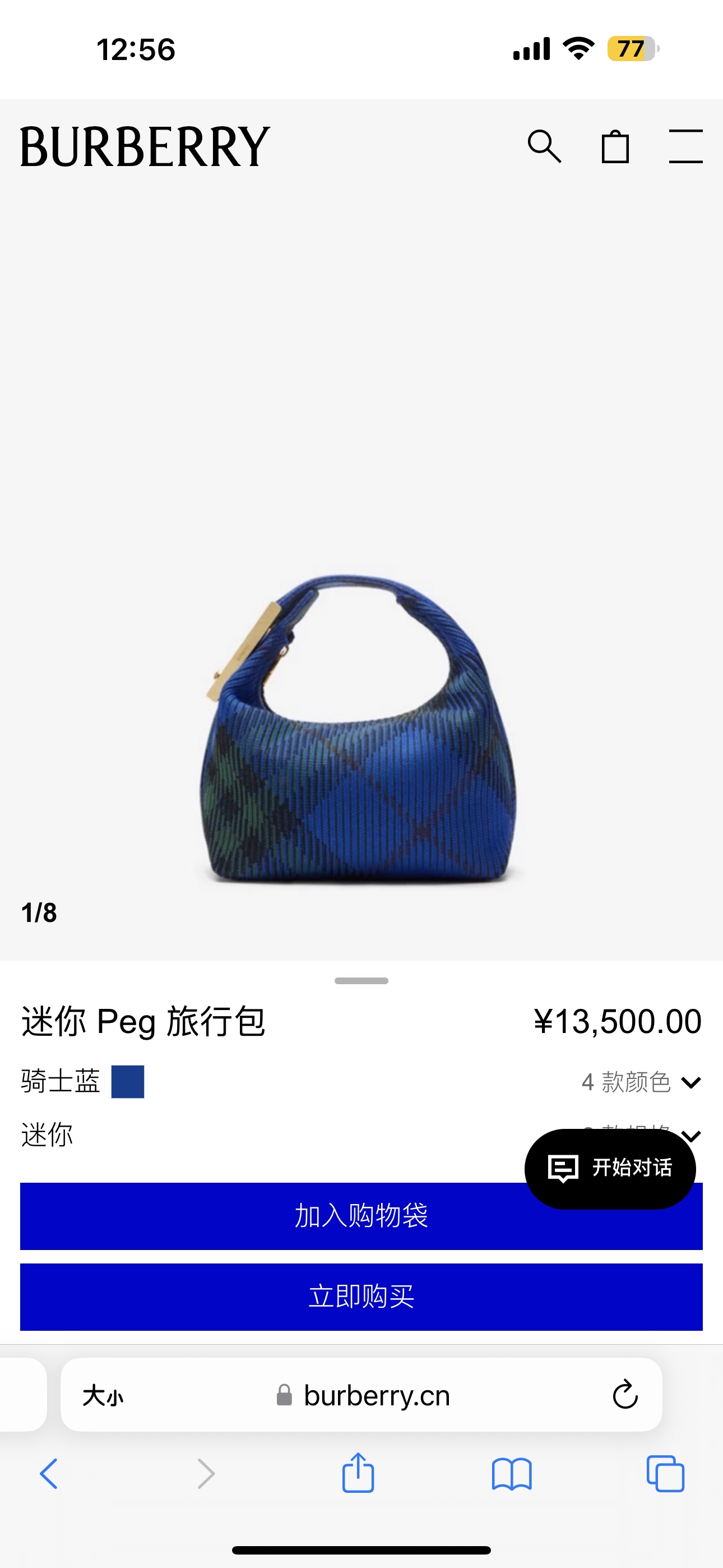Share this page
The width and height of the screenshot is (723, 1568).
point(358,1473)
